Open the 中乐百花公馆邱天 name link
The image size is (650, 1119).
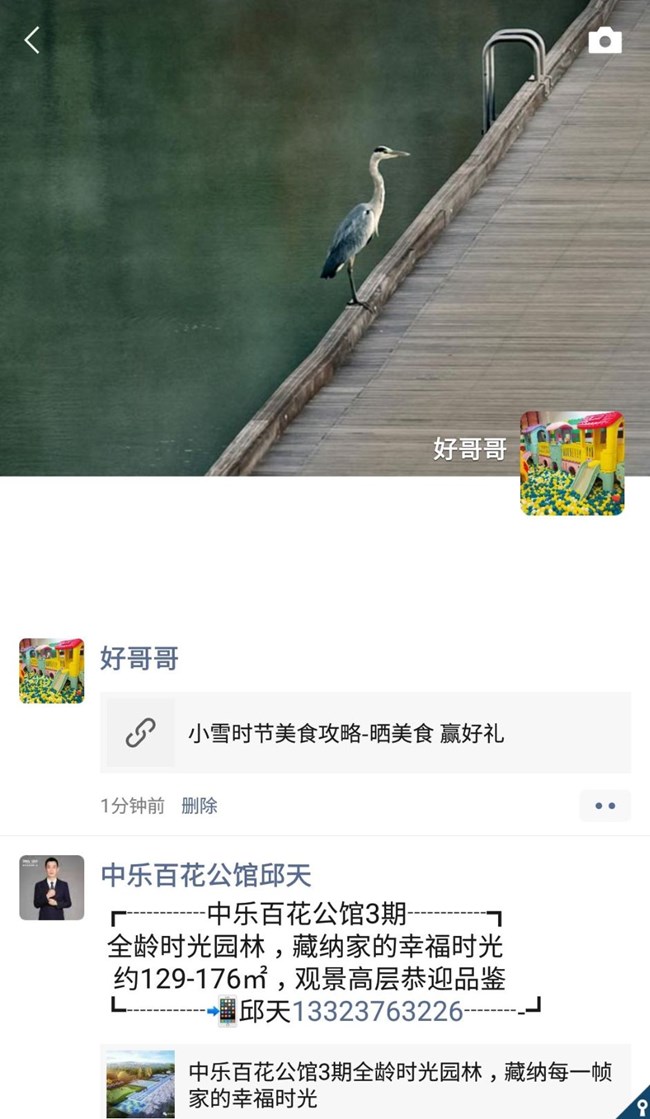coord(206,876)
